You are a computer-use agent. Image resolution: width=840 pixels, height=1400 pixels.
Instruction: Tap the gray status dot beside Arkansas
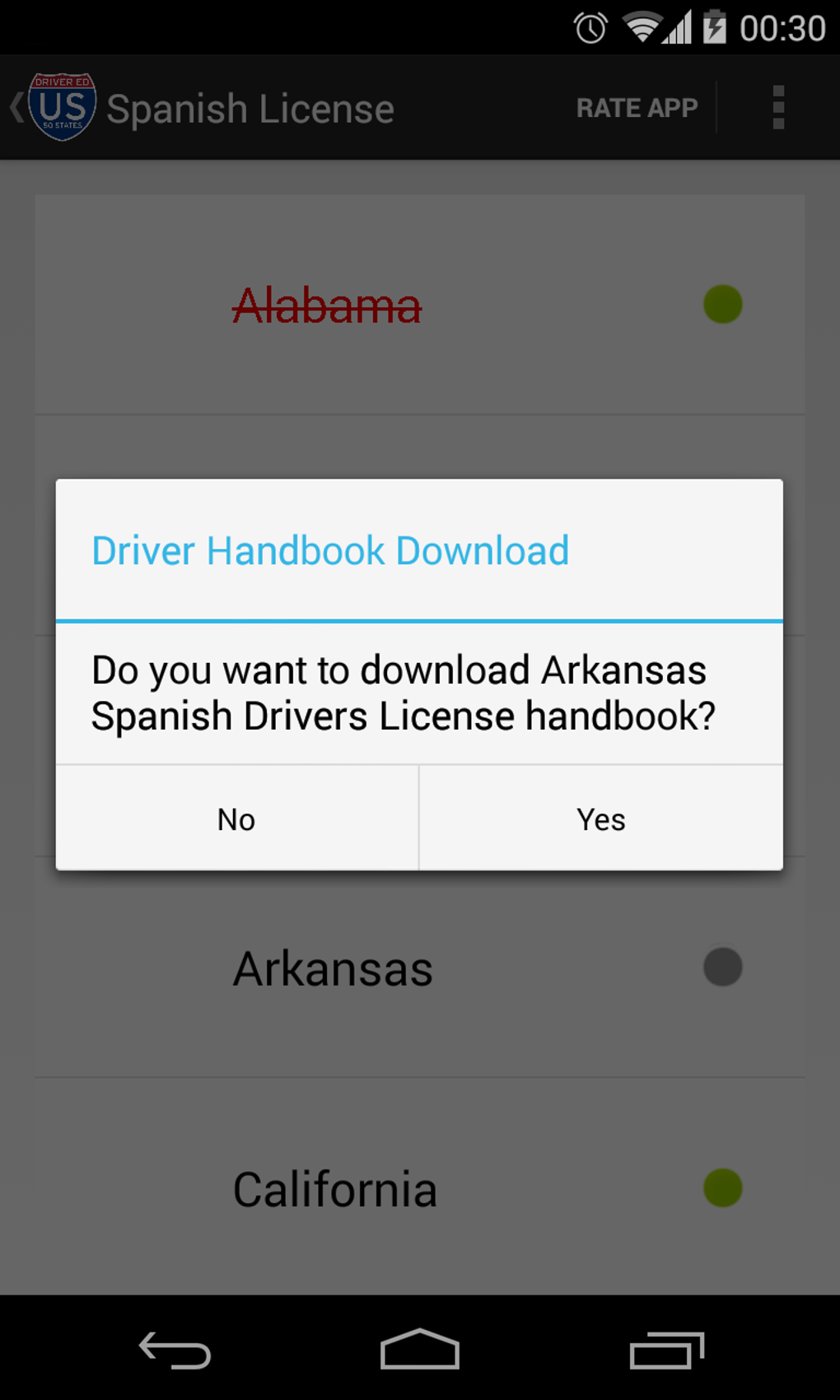click(722, 966)
